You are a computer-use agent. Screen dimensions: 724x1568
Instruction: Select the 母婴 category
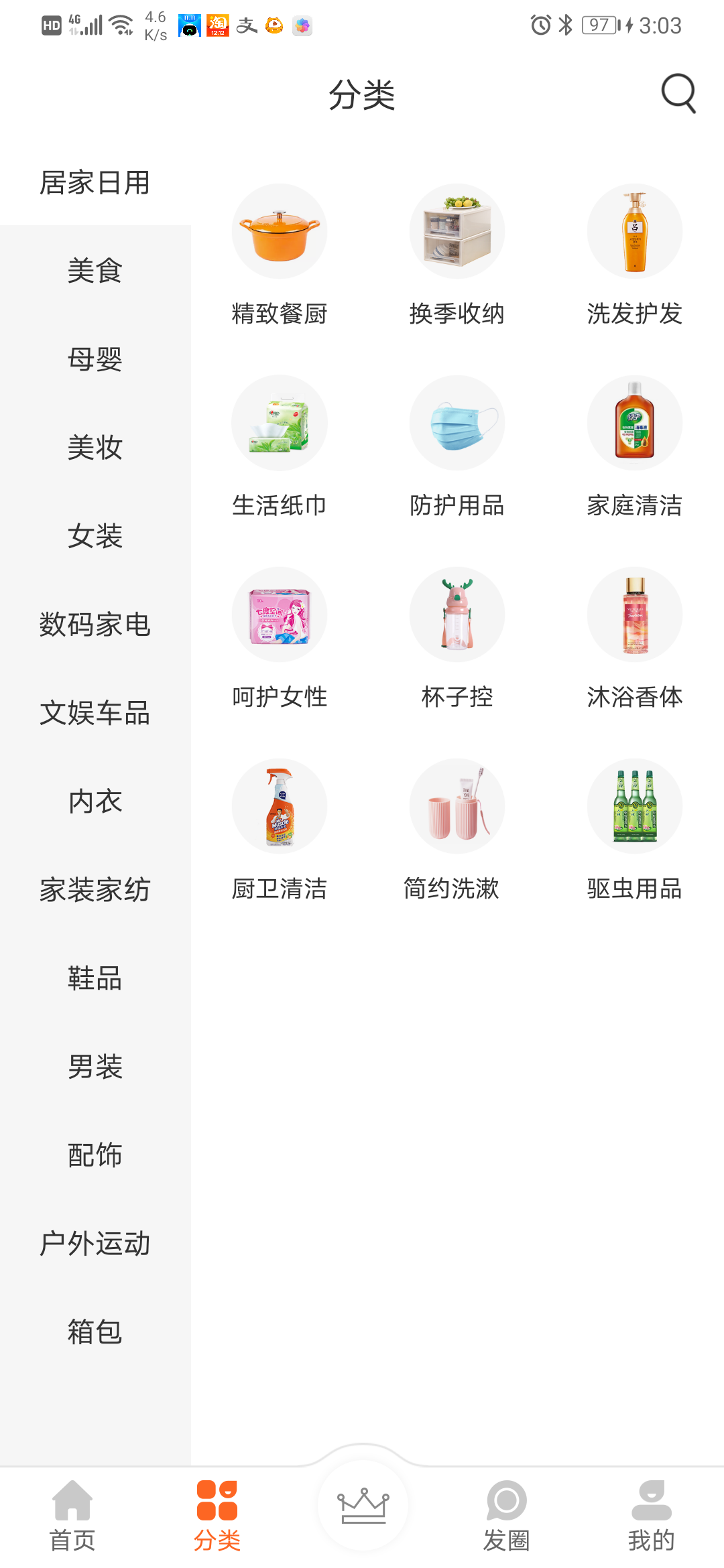(x=95, y=359)
